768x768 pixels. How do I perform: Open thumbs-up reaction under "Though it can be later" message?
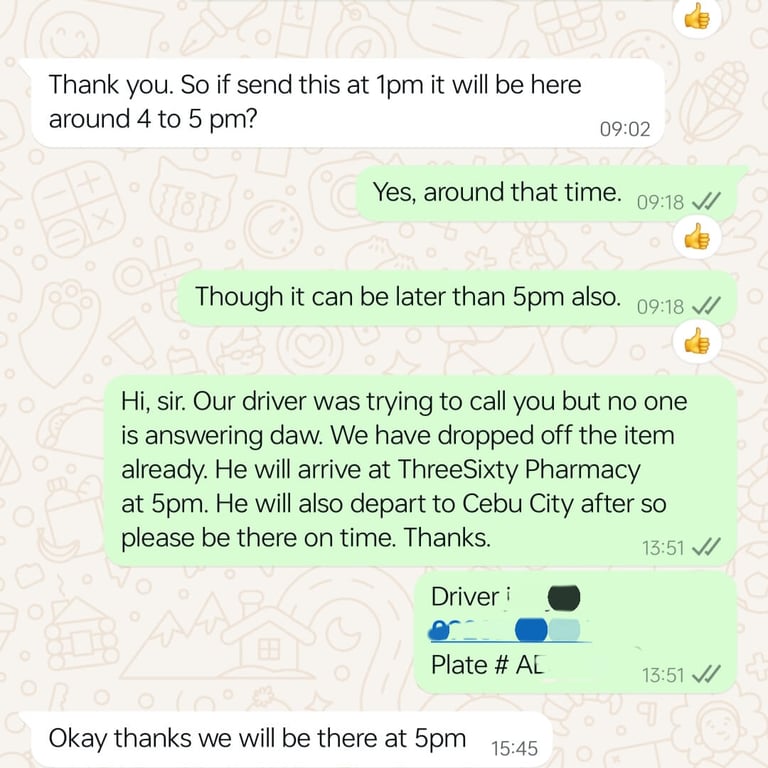coord(696,343)
